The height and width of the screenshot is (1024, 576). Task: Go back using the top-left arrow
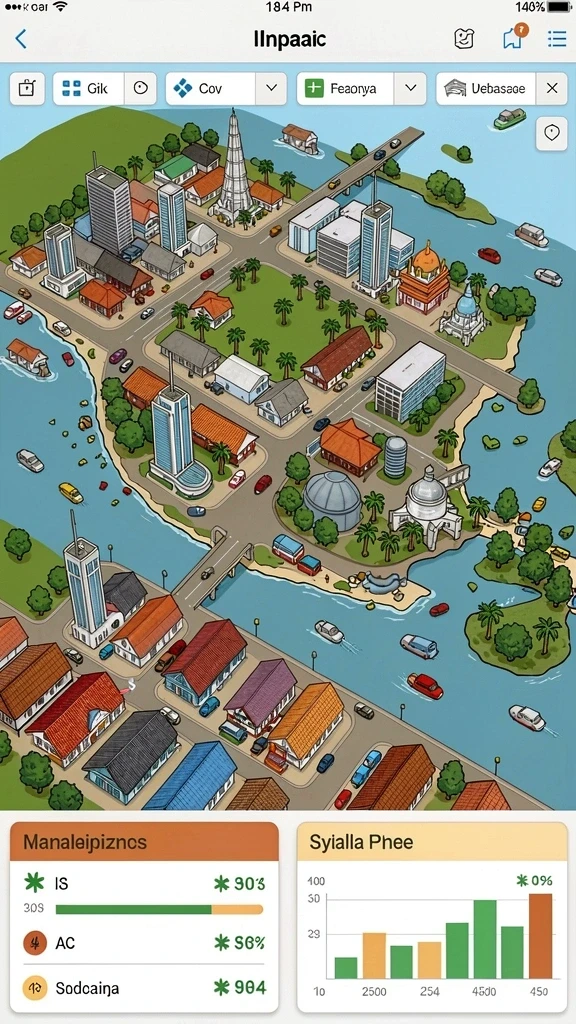pos(21,39)
